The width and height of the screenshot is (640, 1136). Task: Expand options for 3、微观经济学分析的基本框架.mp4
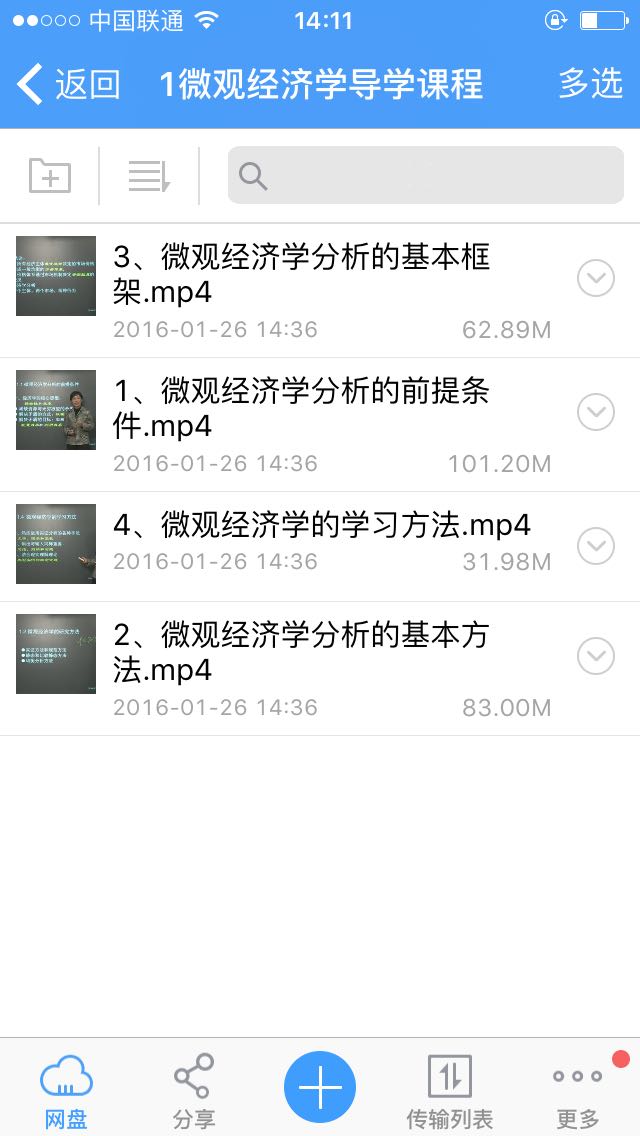point(596,278)
